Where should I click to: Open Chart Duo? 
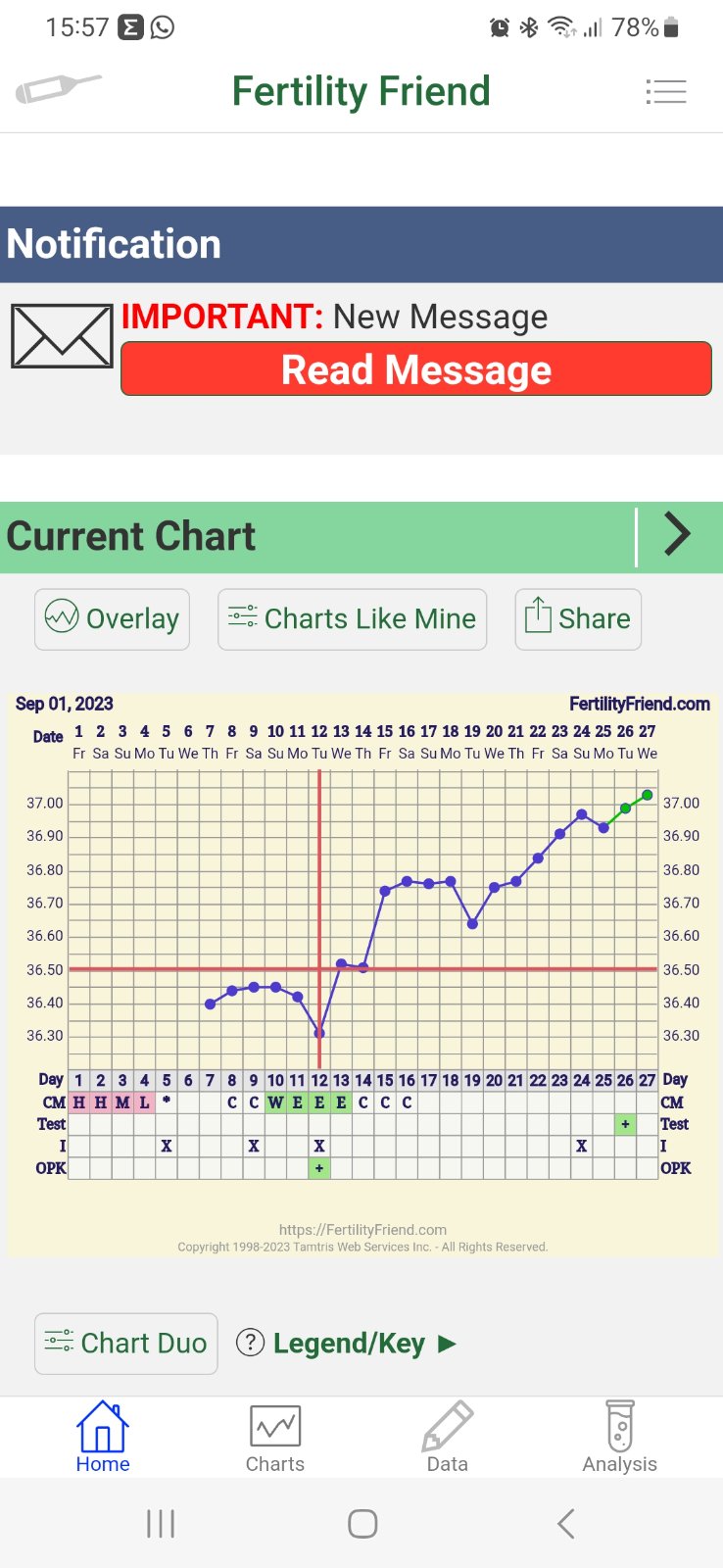pyautogui.click(x=126, y=1344)
